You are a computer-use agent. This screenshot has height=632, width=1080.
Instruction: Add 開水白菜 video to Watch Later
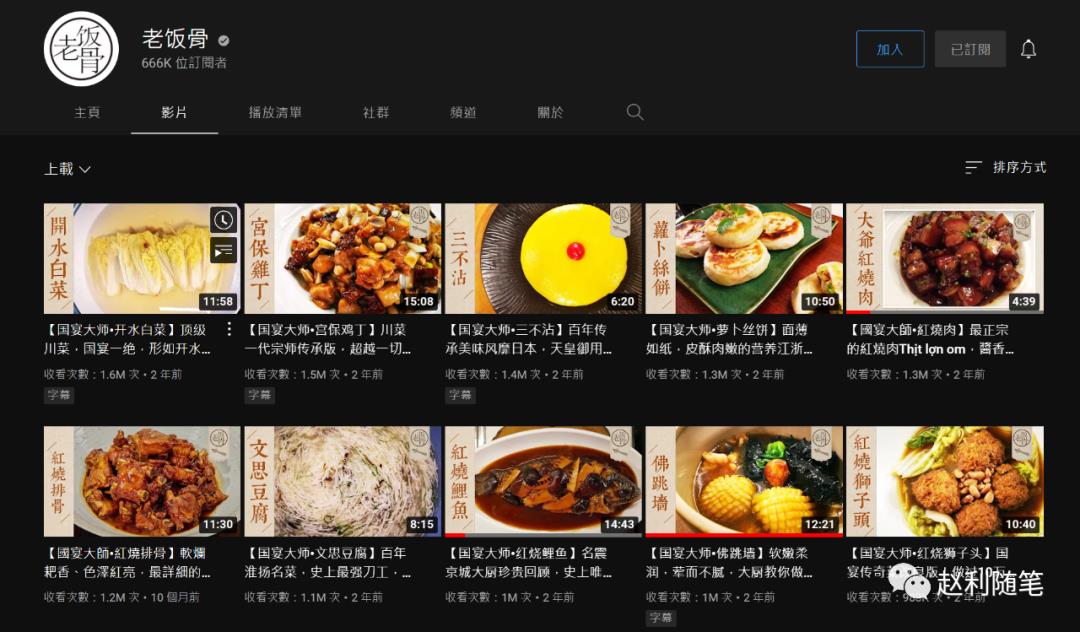223,220
